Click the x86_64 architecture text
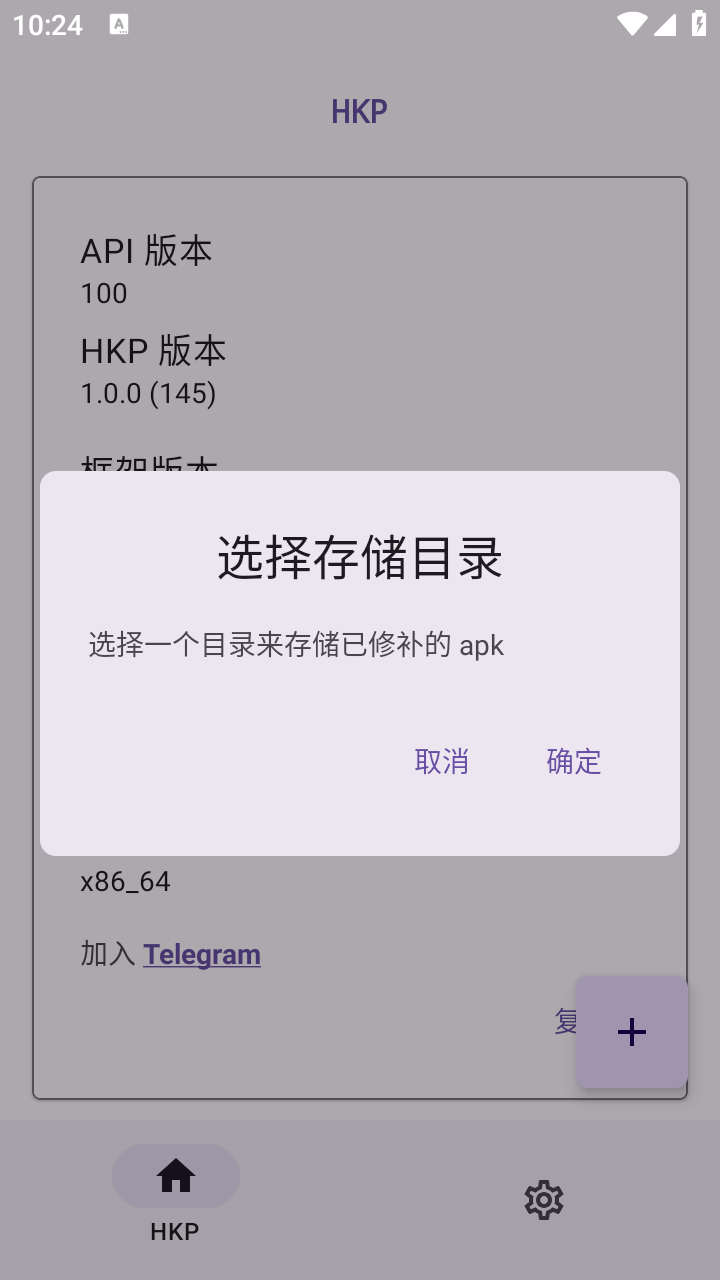The height and width of the screenshot is (1280, 720). click(126, 881)
